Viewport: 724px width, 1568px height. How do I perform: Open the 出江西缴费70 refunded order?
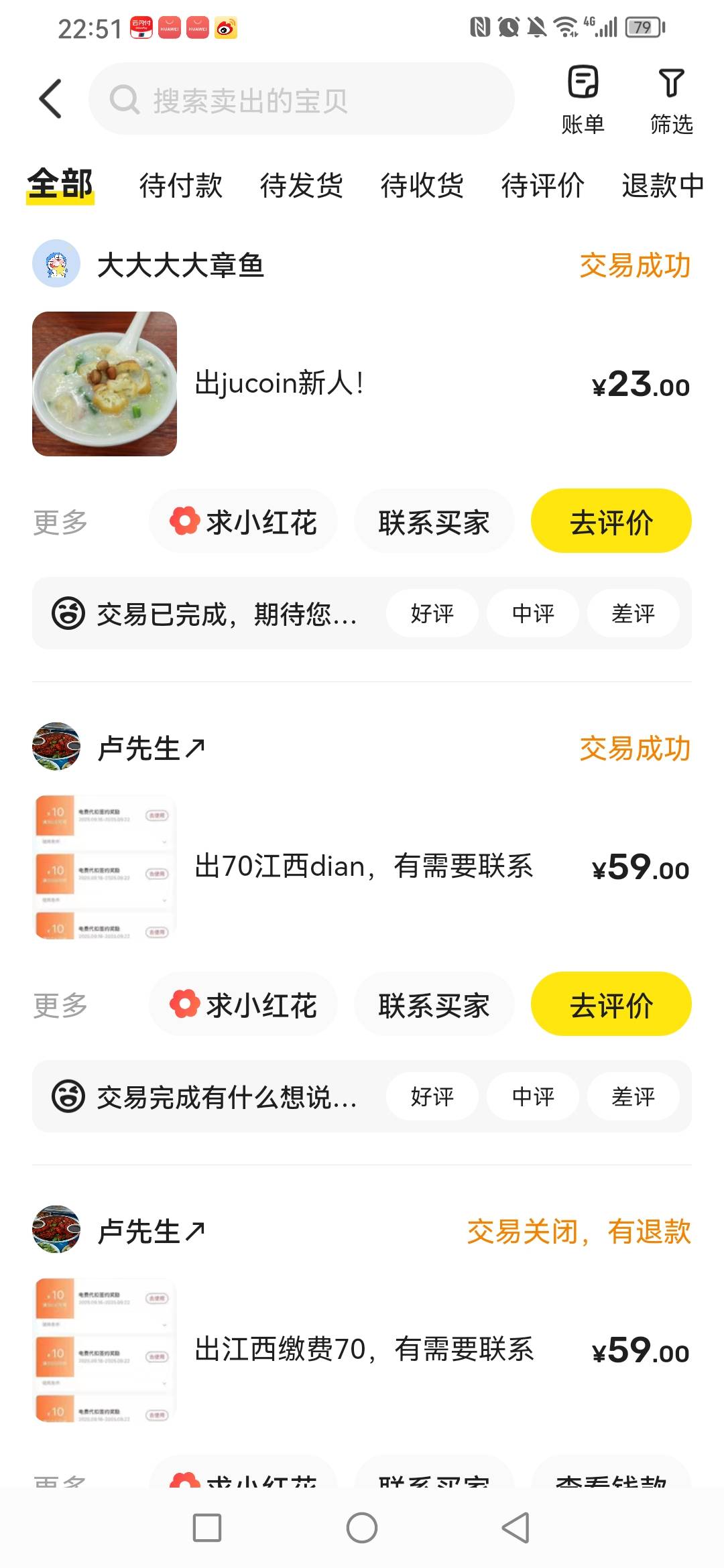[362, 1350]
